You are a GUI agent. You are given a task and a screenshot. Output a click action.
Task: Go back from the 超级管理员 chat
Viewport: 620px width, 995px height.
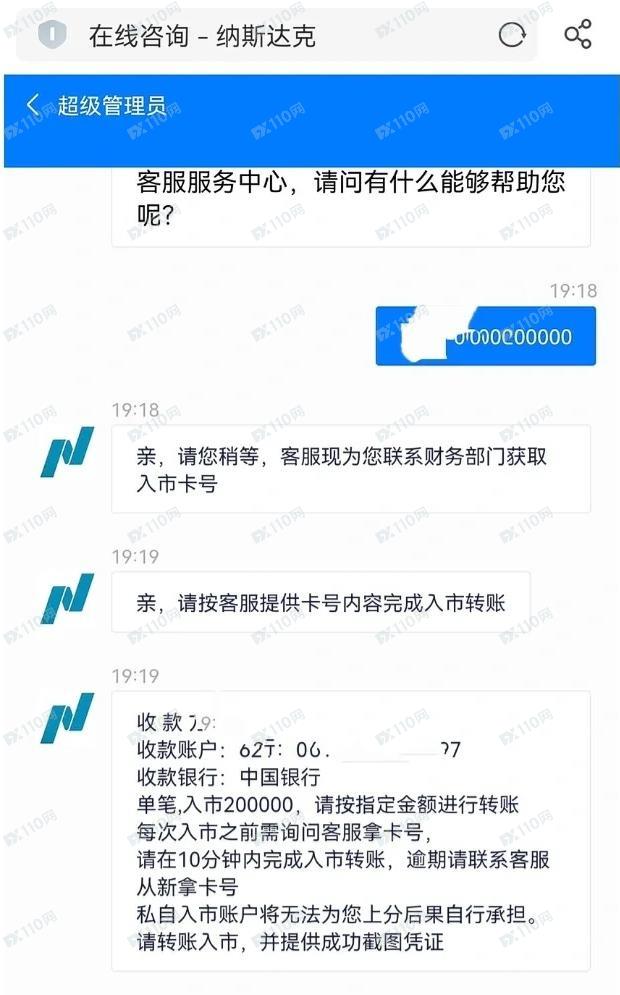coord(33,105)
